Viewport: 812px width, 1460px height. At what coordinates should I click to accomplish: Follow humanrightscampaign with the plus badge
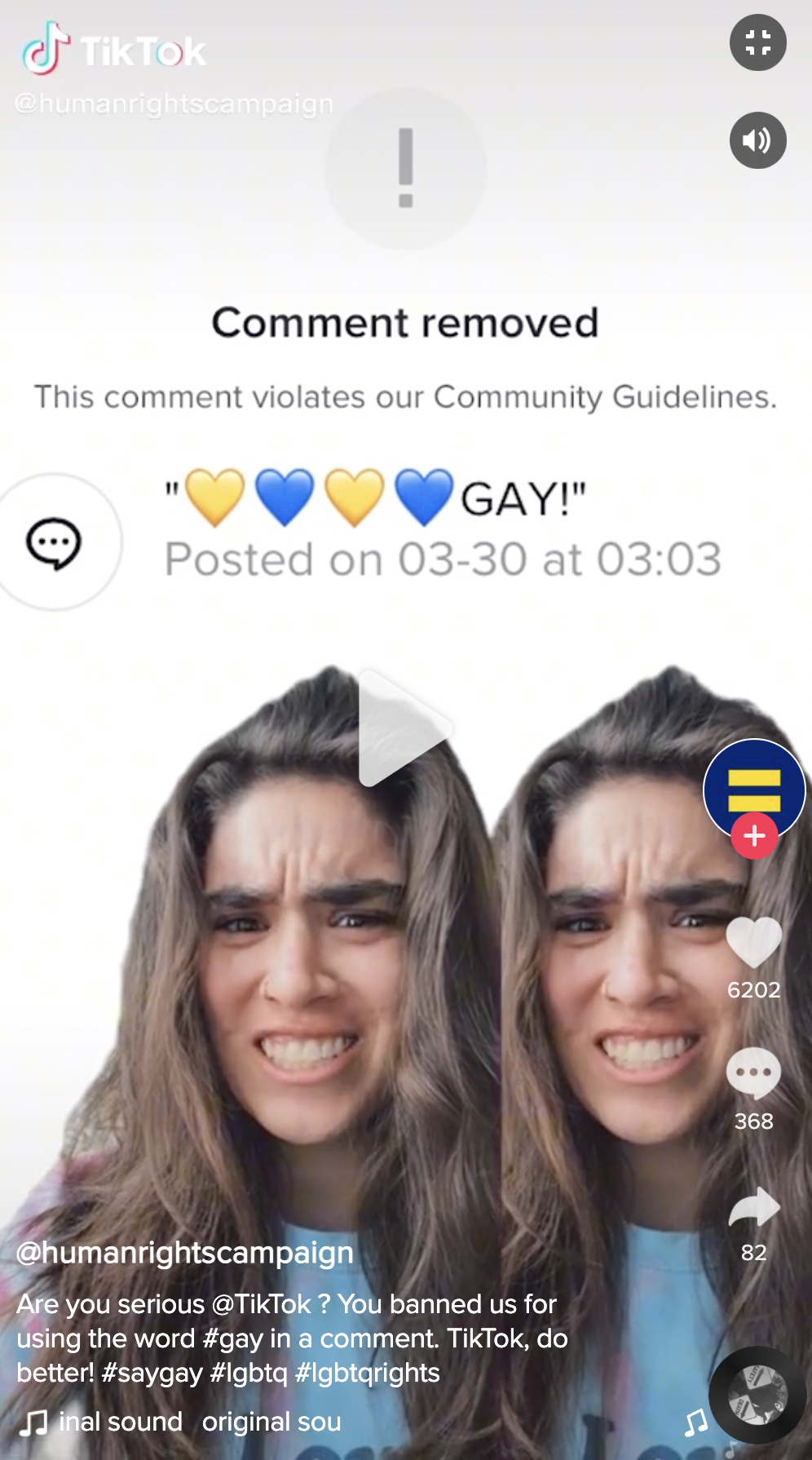(x=754, y=836)
